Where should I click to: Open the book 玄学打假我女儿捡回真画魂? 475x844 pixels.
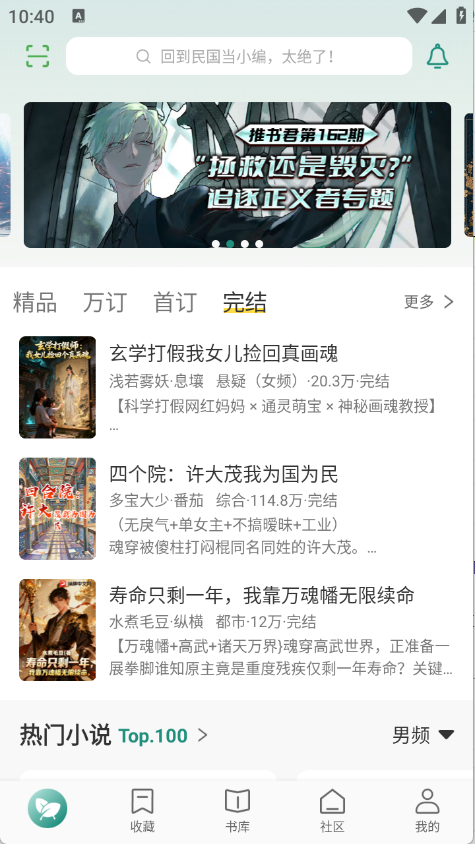coord(237,387)
